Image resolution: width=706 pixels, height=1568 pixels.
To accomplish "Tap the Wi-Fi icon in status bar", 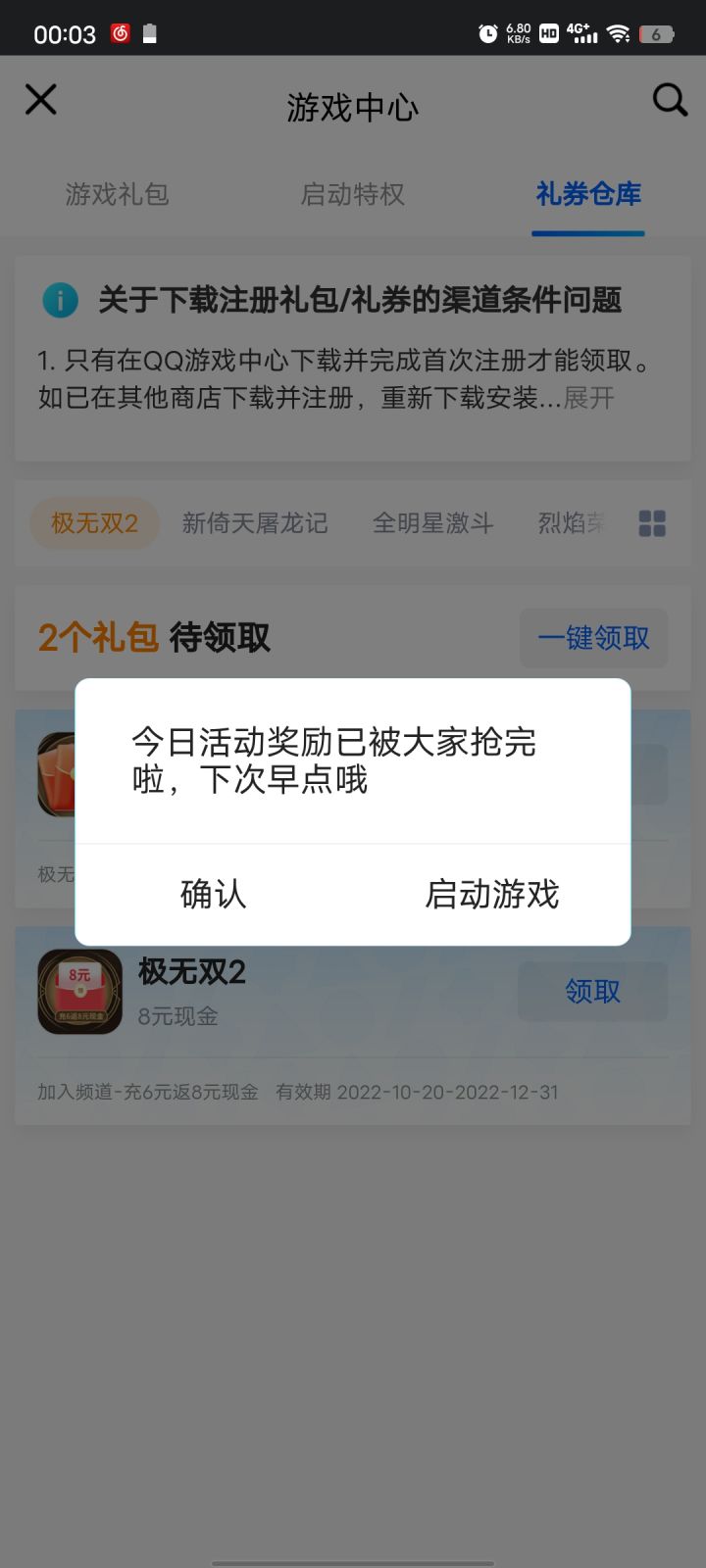I will pos(619,32).
